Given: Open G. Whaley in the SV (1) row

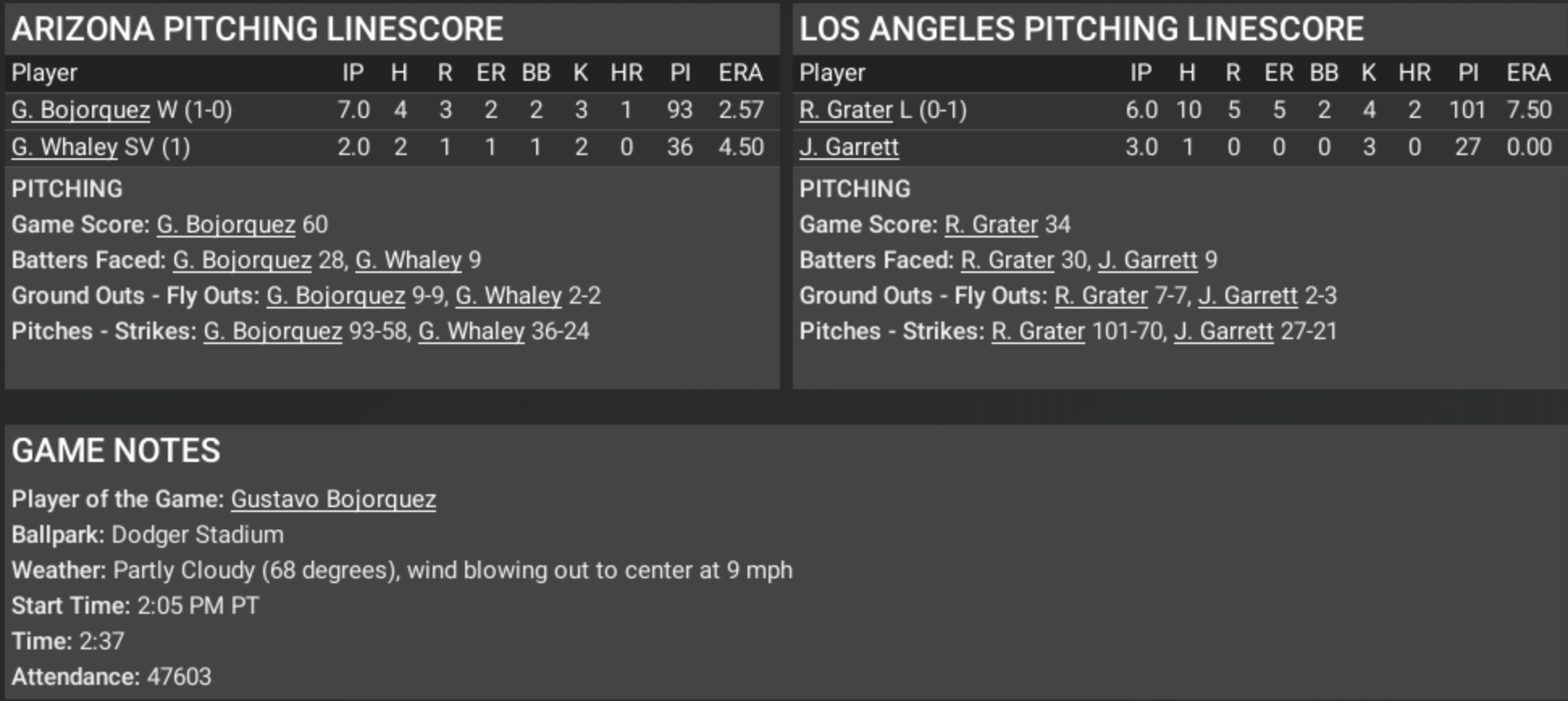Looking at the screenshot, I should pyautogui.click(x=65, y=147).
